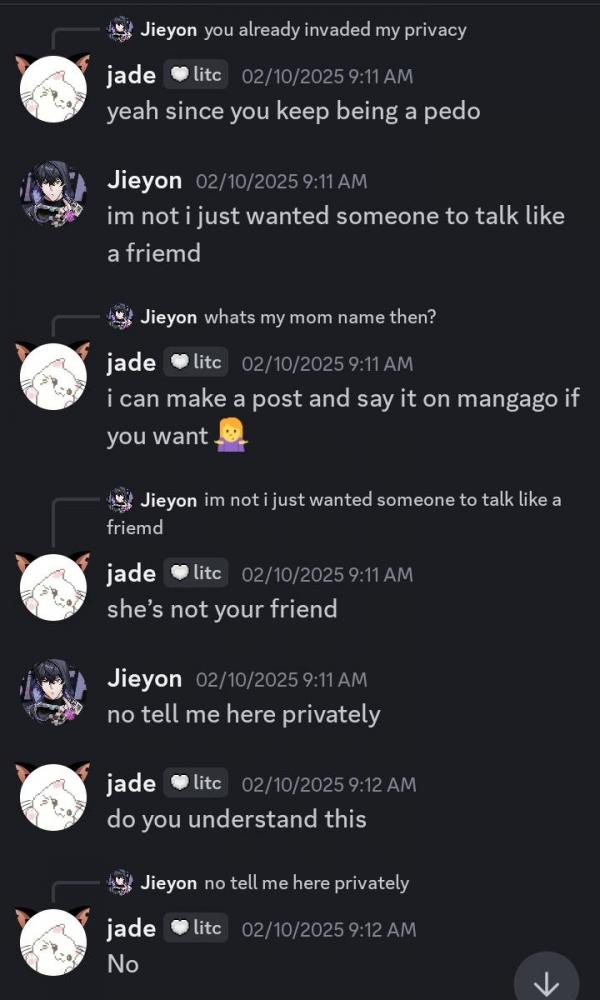This screenshot has height=1000, width=600.
Task: Tap username Jieyon above "im not i just wanted"
Action: tap(144, 181)
